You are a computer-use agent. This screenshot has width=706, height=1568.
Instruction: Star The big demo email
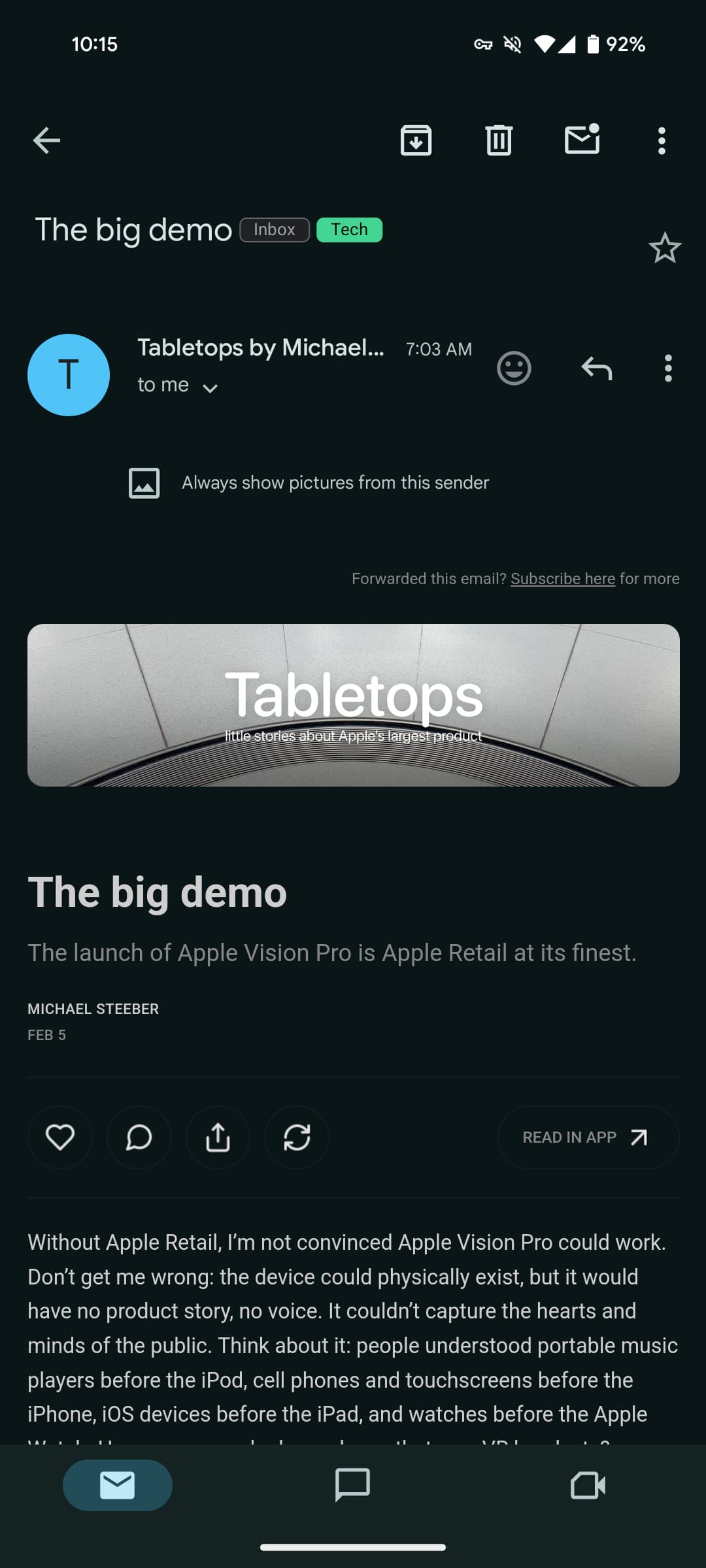[x=665, y=248]
